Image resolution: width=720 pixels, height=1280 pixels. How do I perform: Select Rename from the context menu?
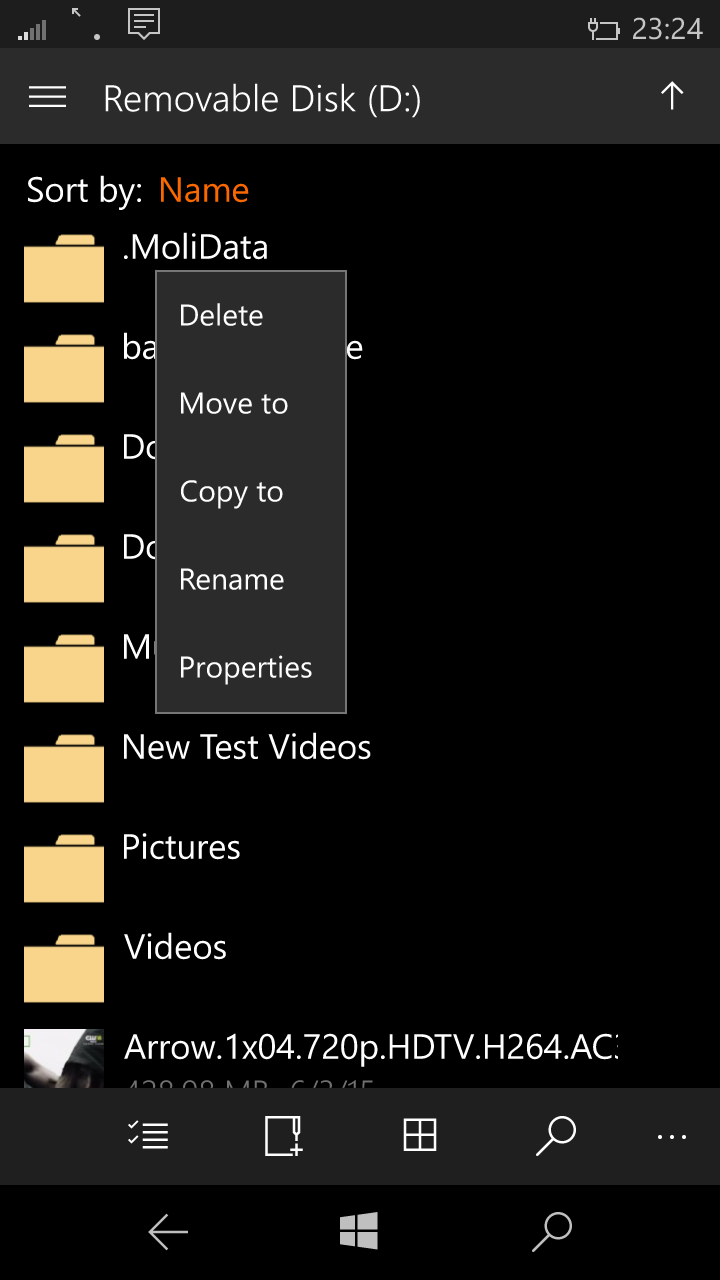pos(231,580)
